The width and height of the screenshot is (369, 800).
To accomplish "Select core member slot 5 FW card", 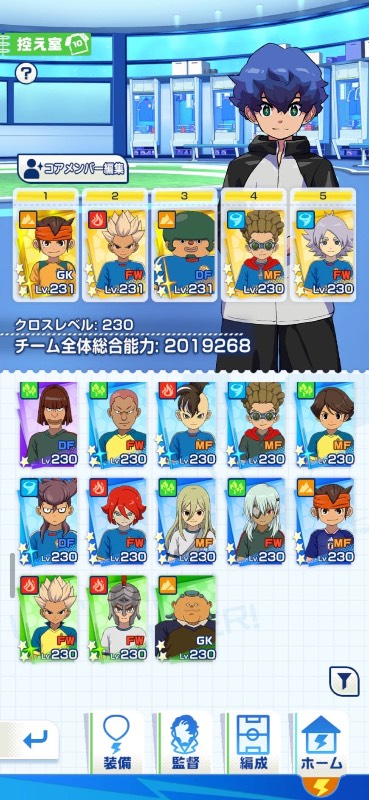I will (x=323, y=244).
